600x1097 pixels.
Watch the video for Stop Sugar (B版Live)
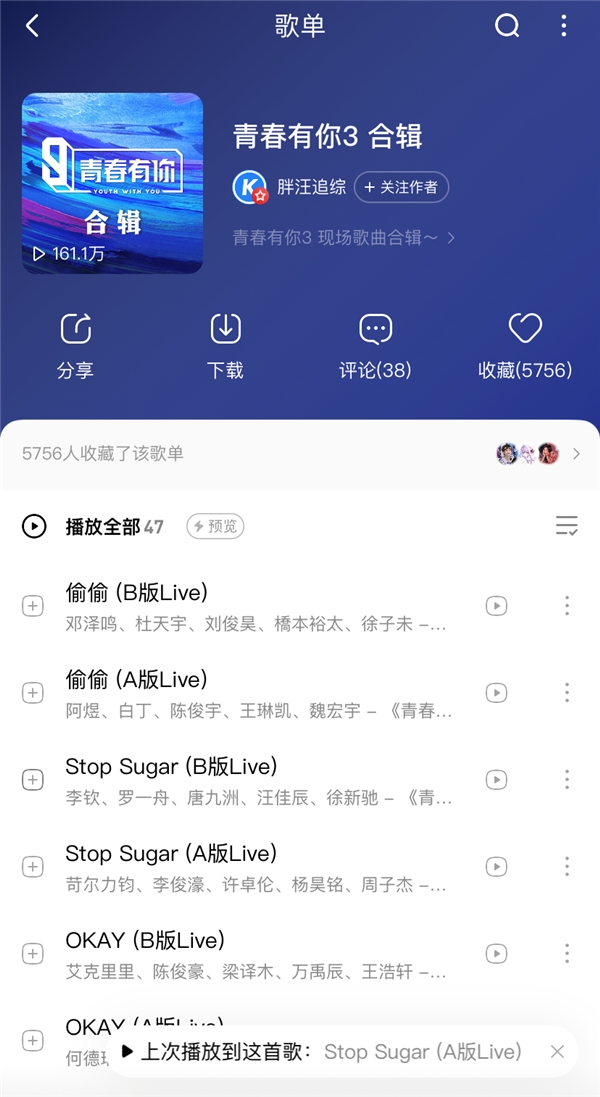496,779
